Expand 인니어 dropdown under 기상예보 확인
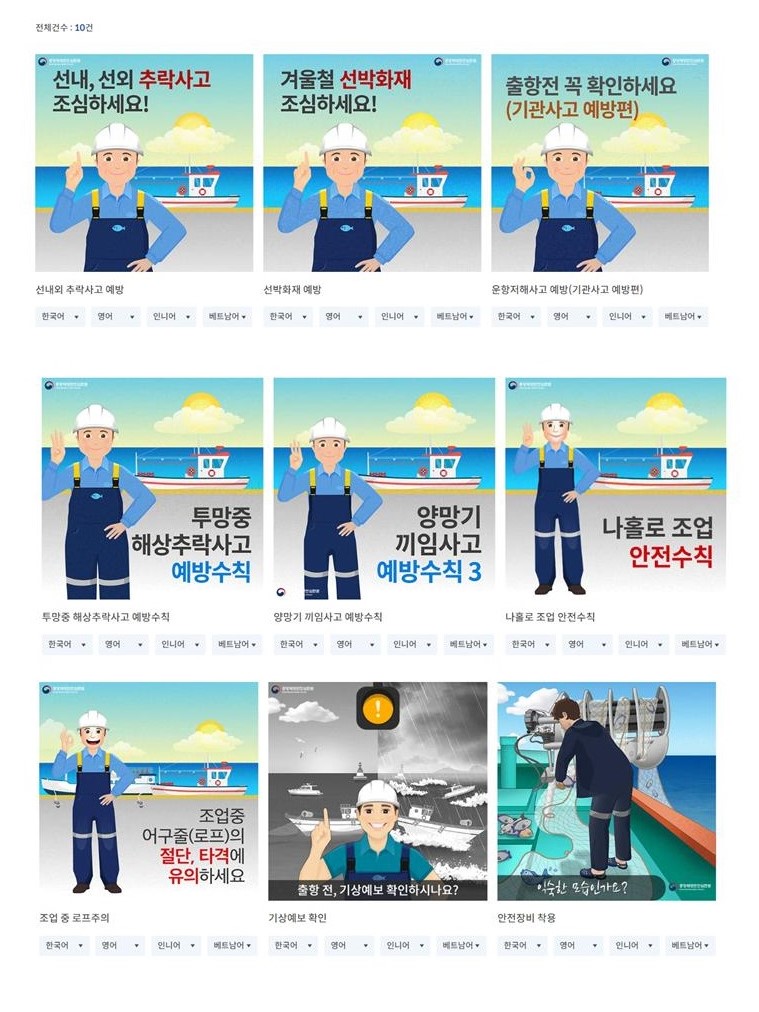Image resolution: width=759 pixels, height=1012 pixels. click(405, 946)
